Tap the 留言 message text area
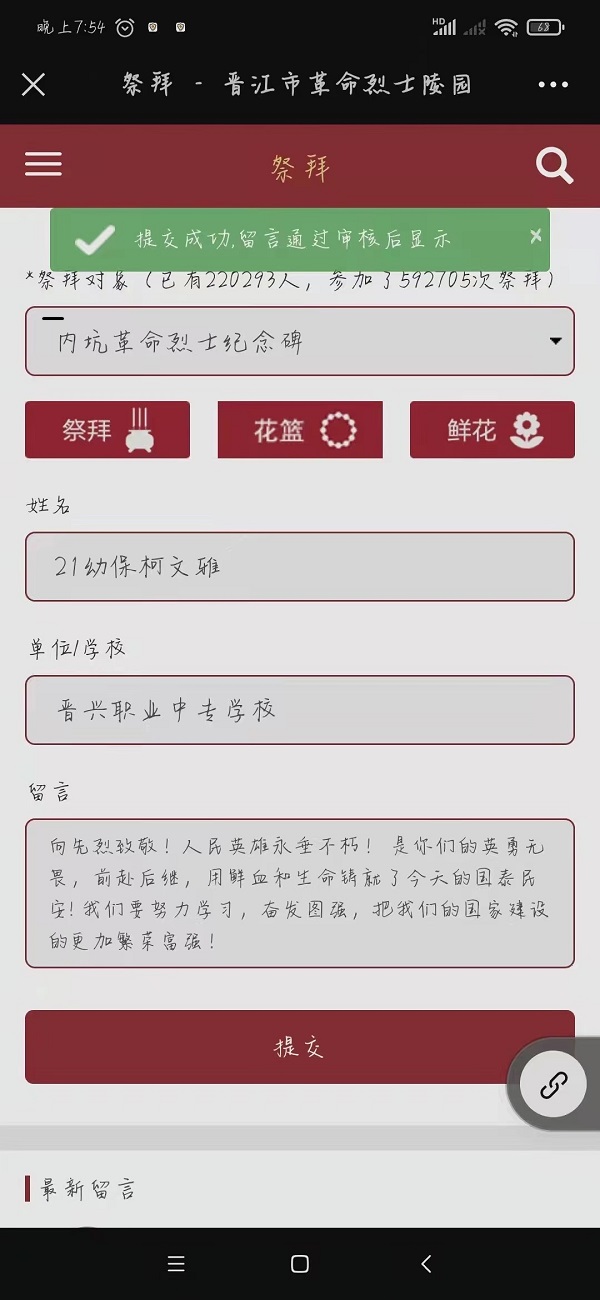The width and height of the screenshot is (600, 1300). tap(300, 894)
